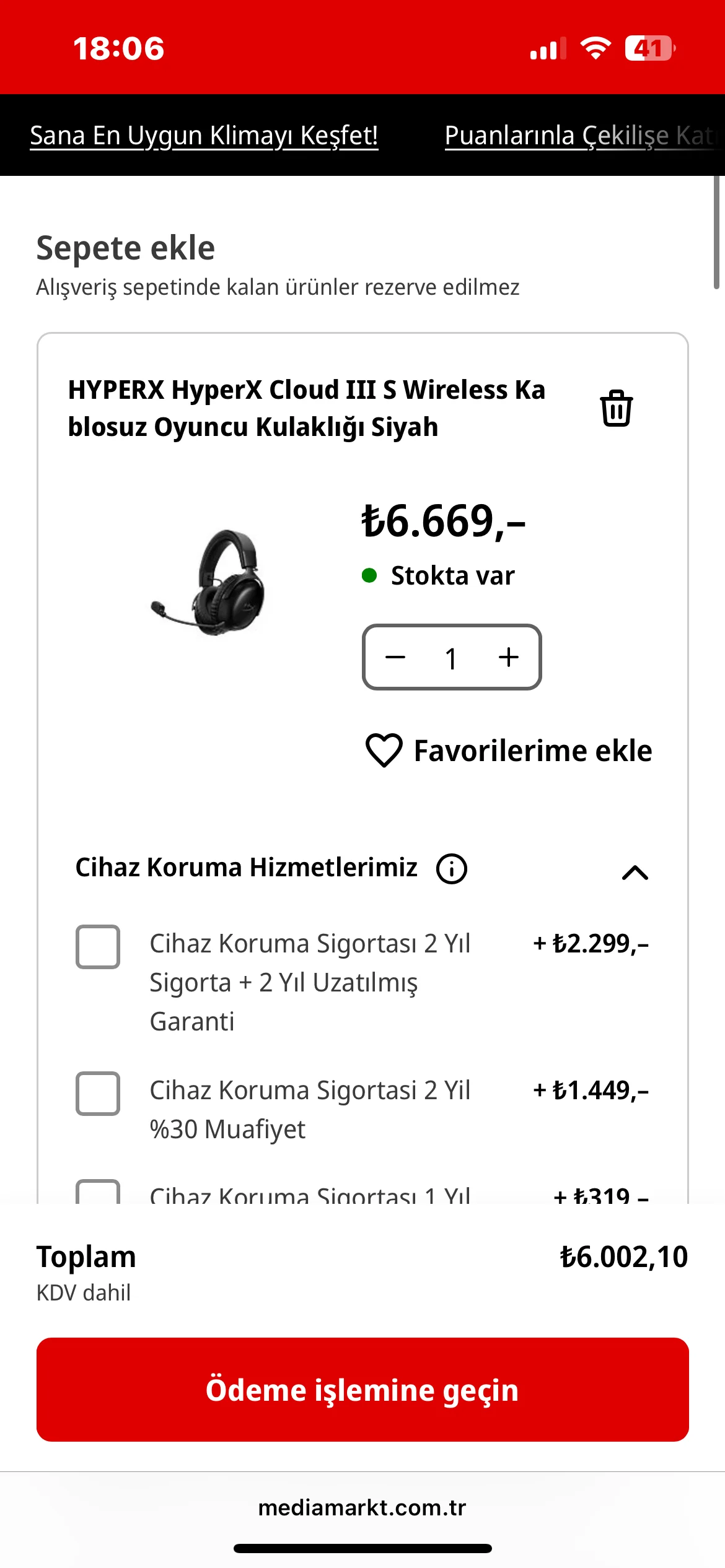725x1568 pixels.
Task: Add the headset to favorites (Favorilerime ekle)
Action: coord(509,751)
